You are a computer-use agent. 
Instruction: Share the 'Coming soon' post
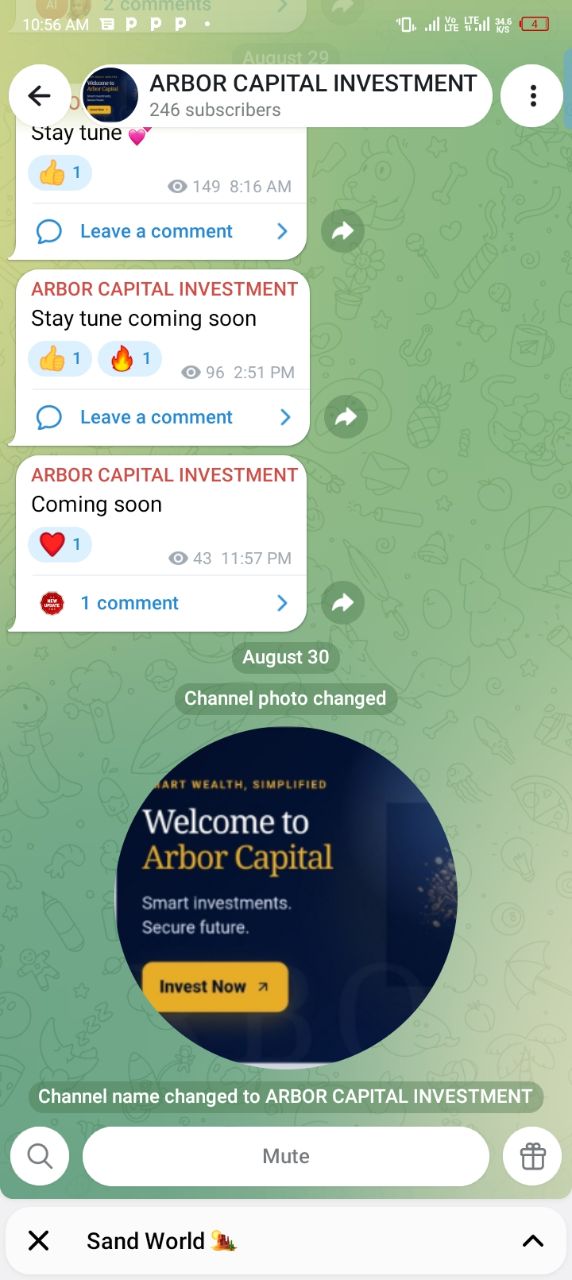point(343,603)
